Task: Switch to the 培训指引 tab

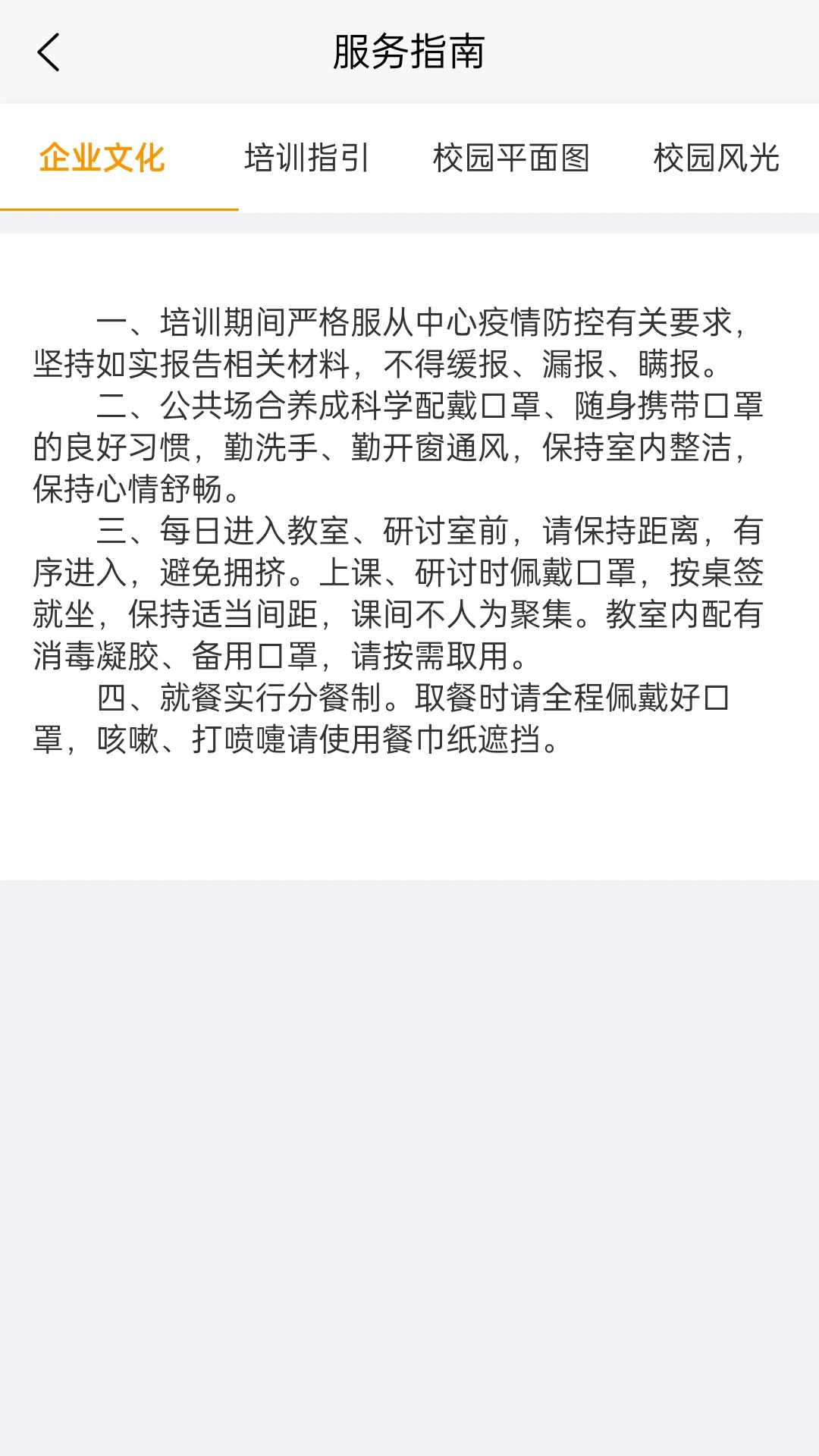Action: tap(306, 158)
